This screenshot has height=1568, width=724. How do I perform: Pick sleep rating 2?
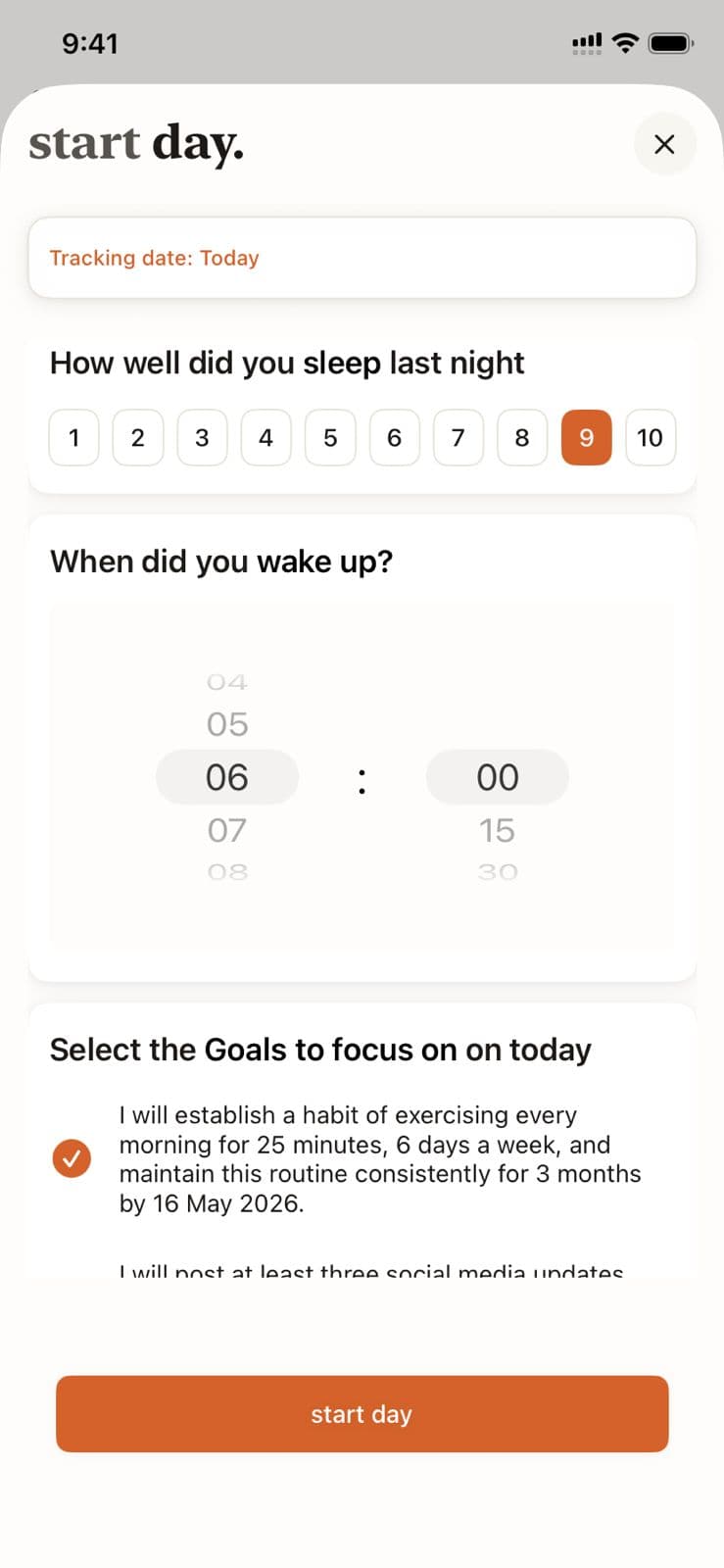(x=137, y=438)
